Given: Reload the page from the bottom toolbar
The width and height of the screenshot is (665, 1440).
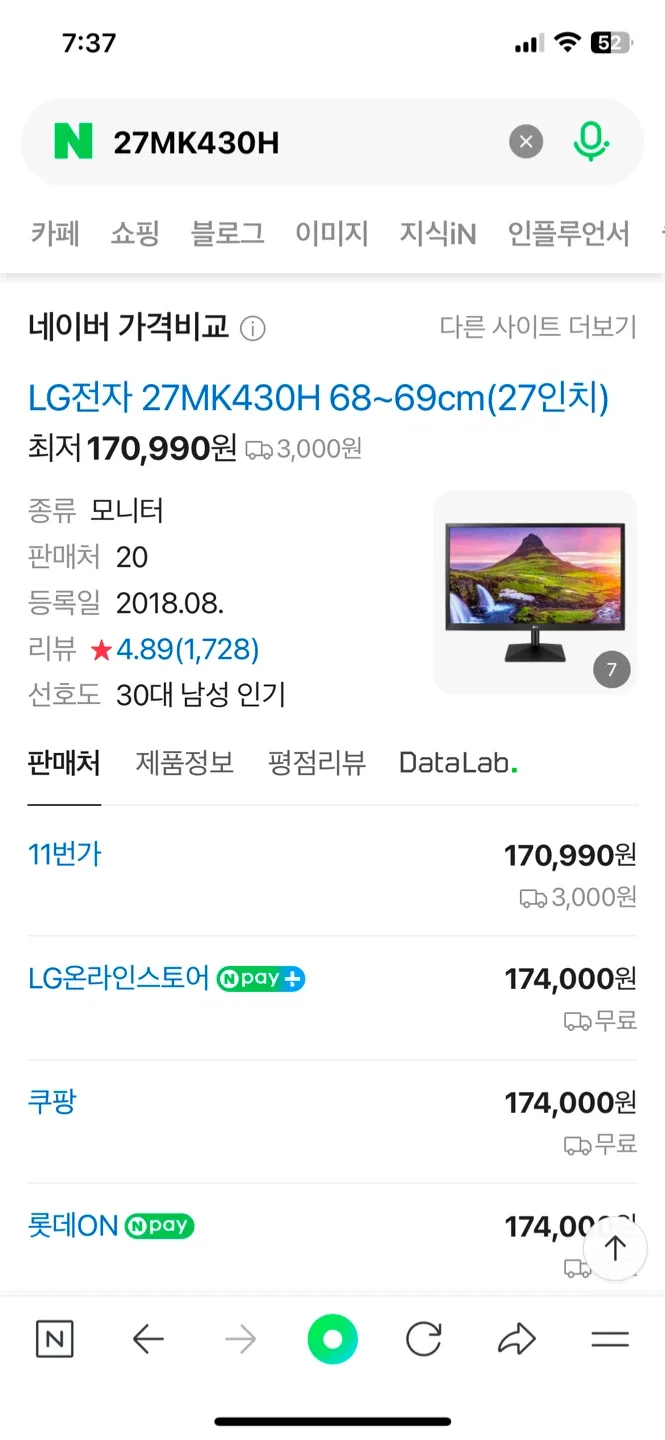Looking at the screenshot, I should pos(424,1340).
